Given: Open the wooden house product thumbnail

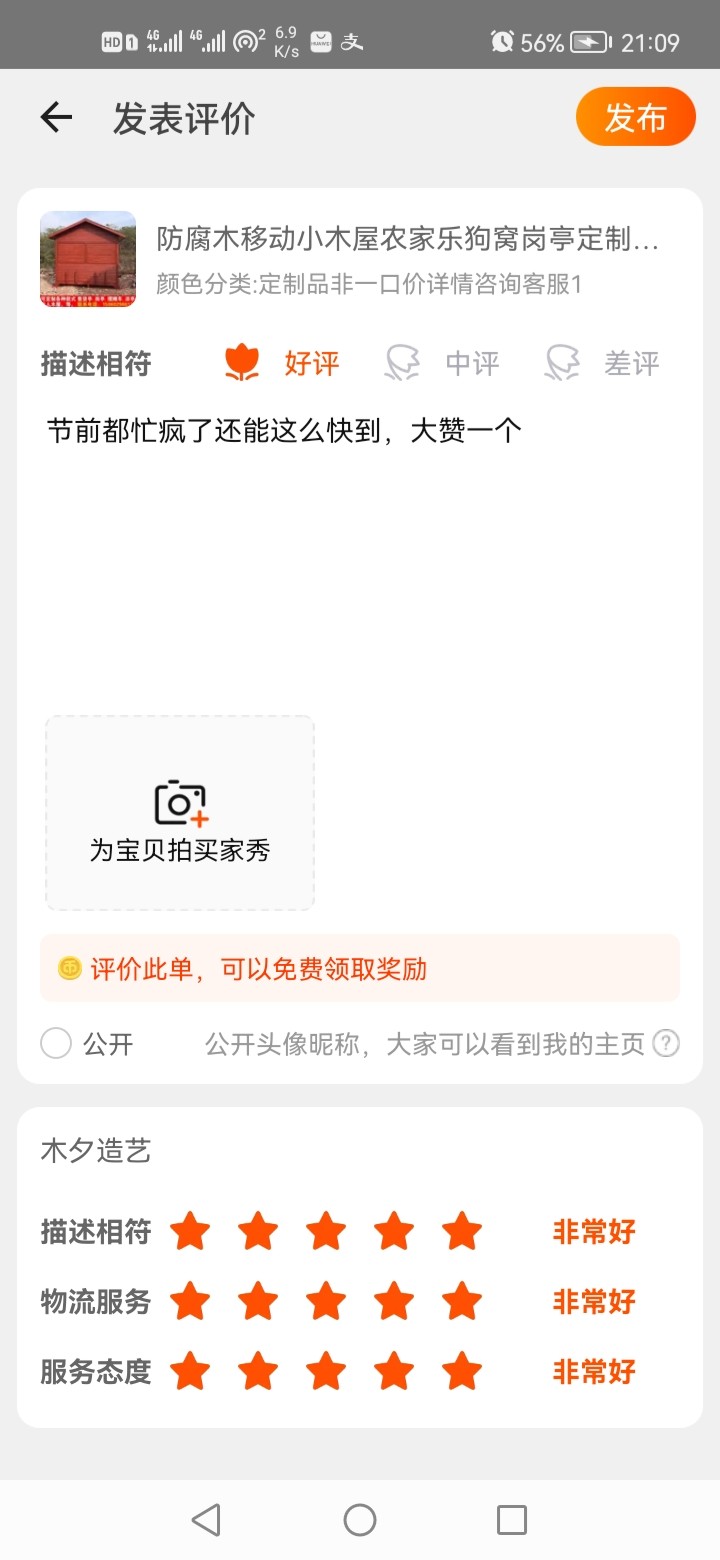Looking at the screenshot, I should (x=88, y=259).
